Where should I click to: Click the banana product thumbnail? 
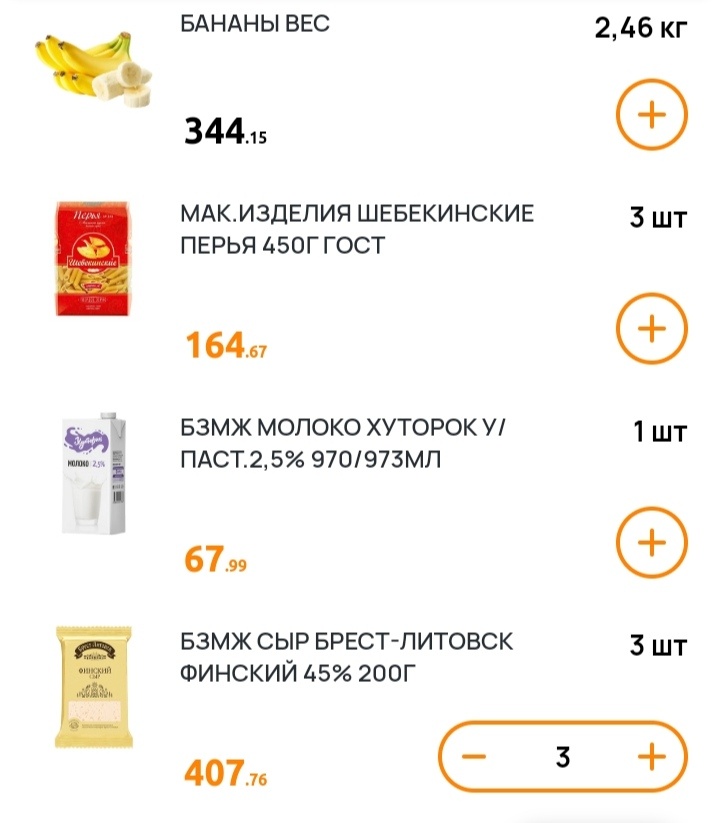click(93, 68)
